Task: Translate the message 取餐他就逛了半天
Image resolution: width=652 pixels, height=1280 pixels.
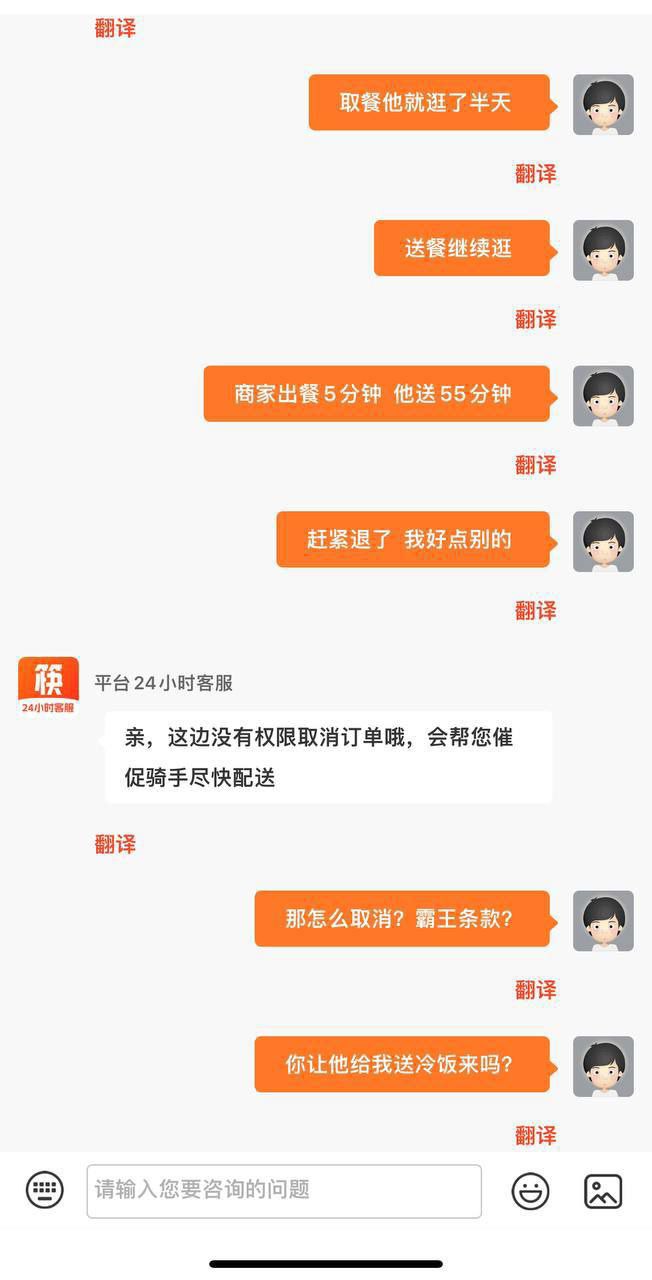Action: point(535,173)
